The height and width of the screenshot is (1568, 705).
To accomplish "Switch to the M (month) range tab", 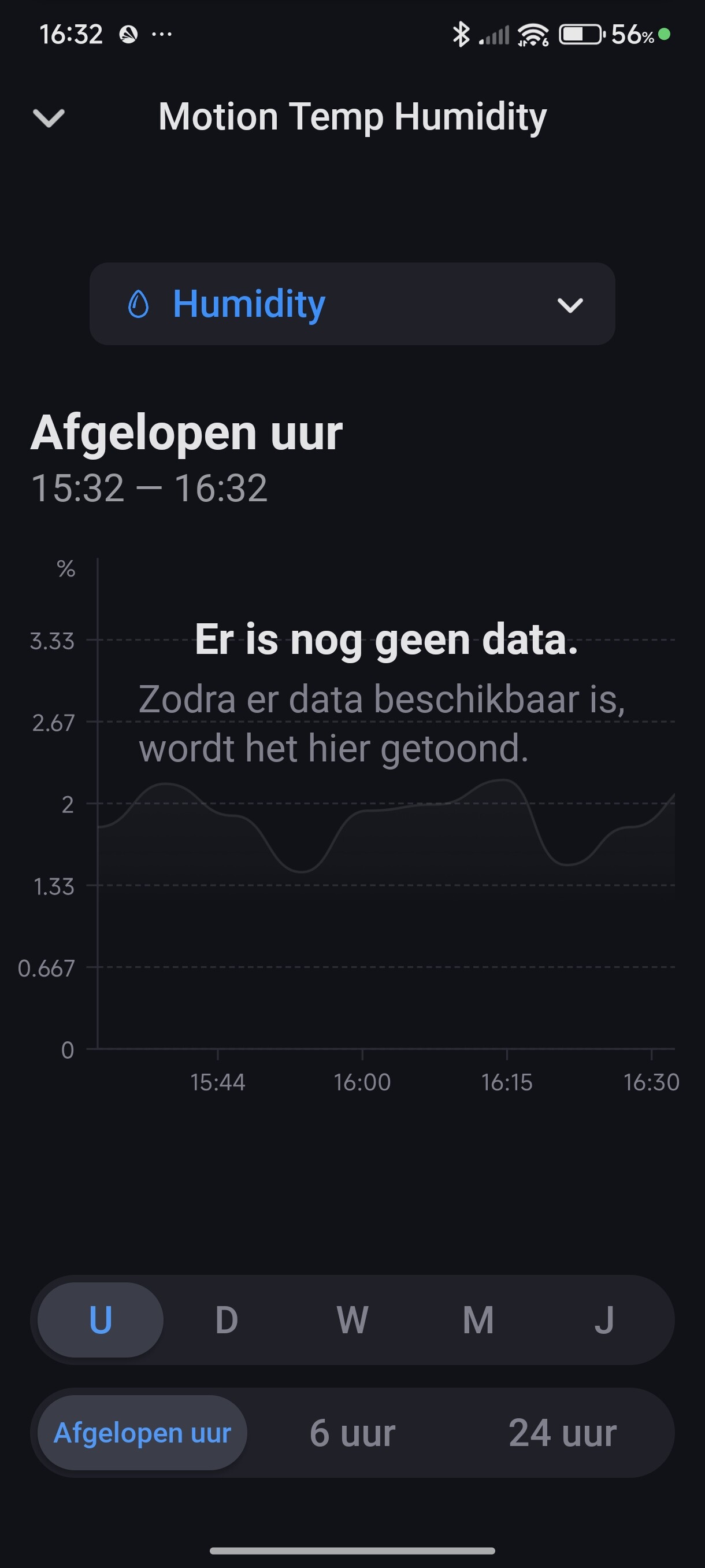I will [478, 1319].
